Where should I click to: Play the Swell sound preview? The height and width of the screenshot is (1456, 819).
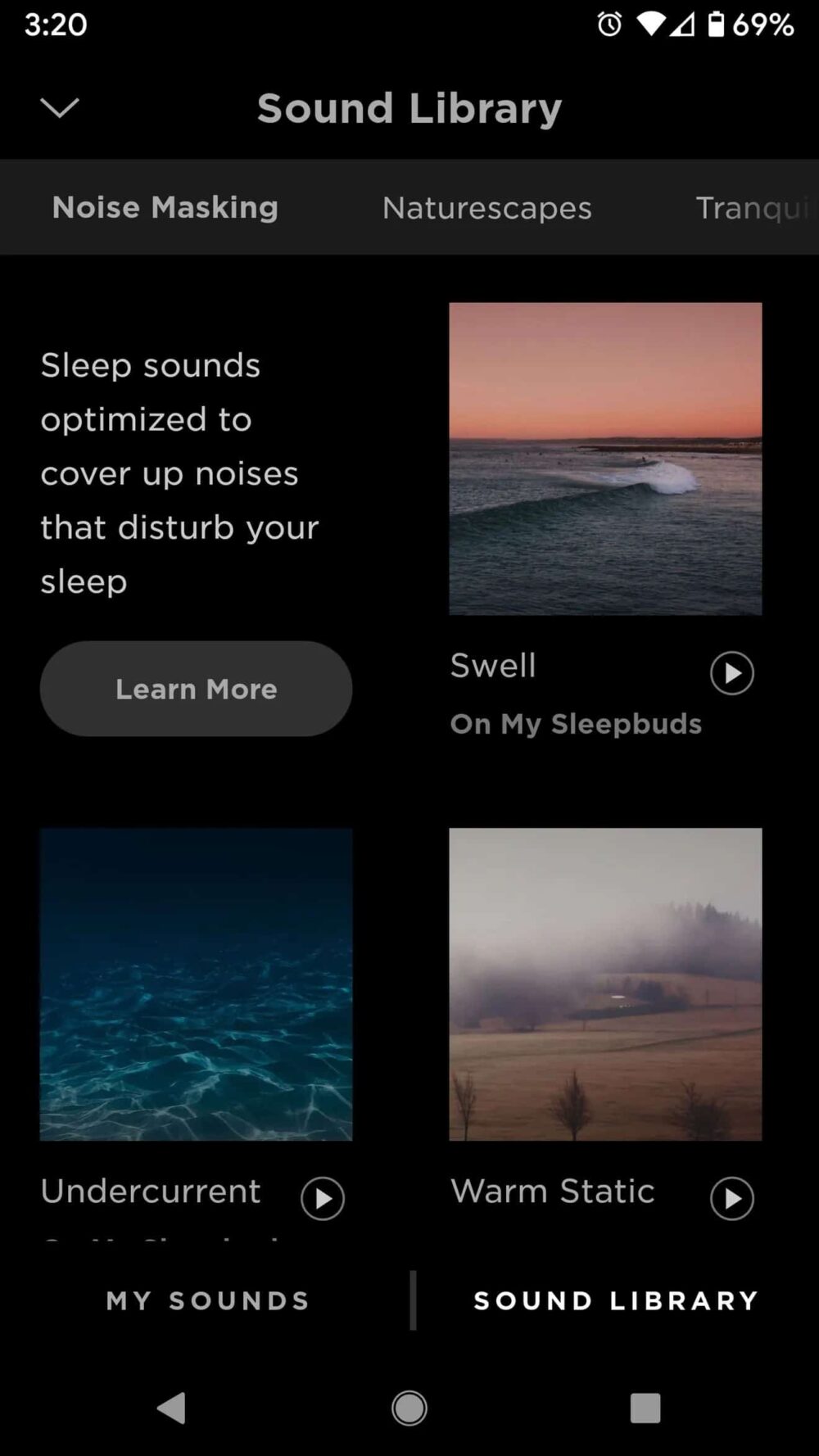point(731,673)
